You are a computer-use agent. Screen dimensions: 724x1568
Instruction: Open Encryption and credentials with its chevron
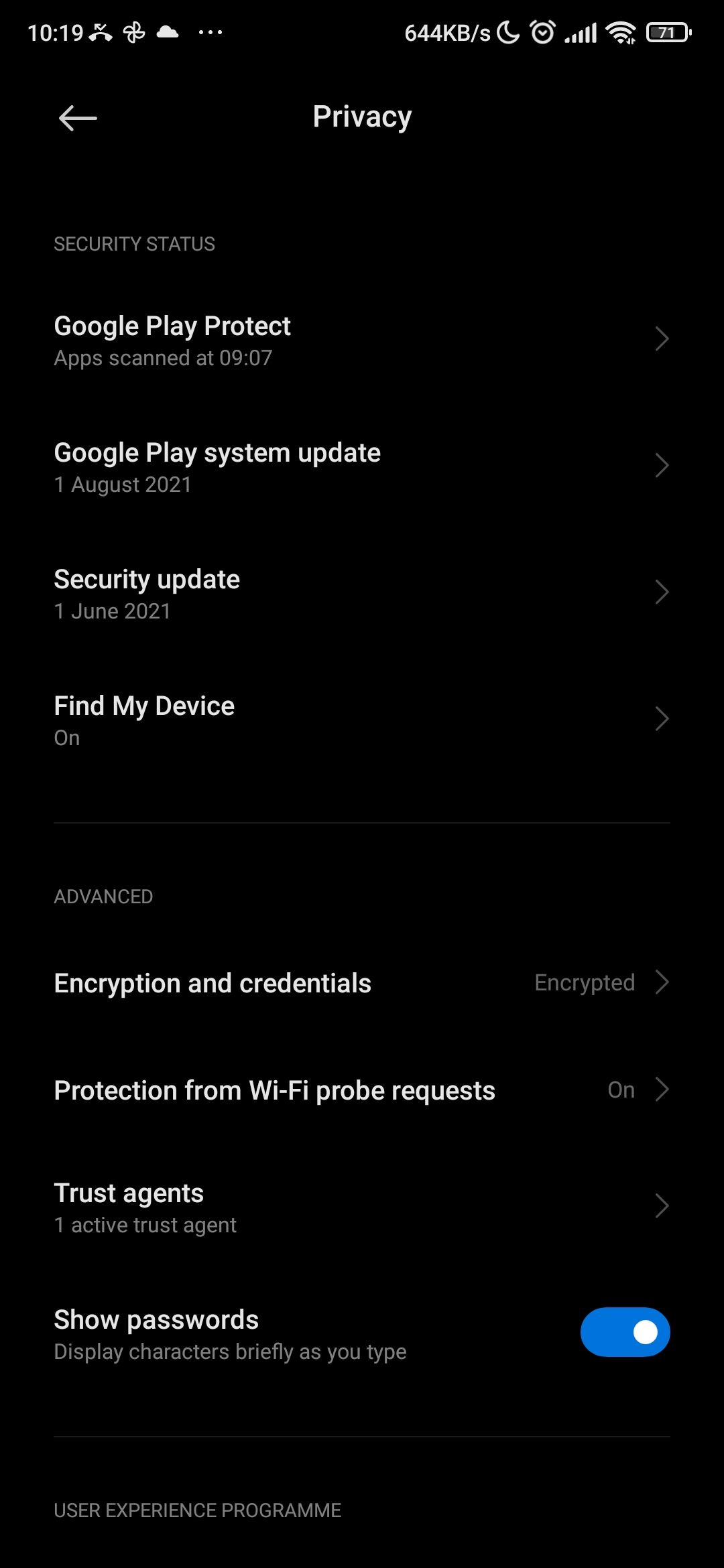point(661,982)
